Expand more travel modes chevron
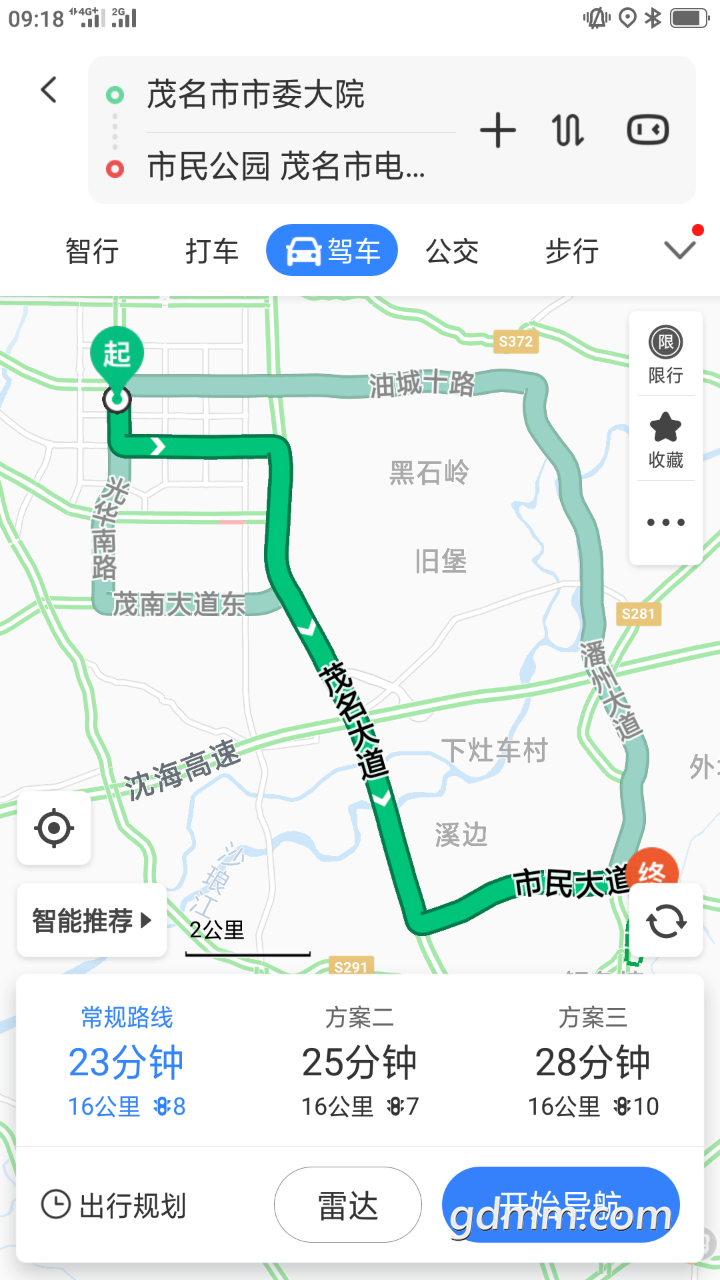This screenshot has height=1280, width=720. point(680,249)
